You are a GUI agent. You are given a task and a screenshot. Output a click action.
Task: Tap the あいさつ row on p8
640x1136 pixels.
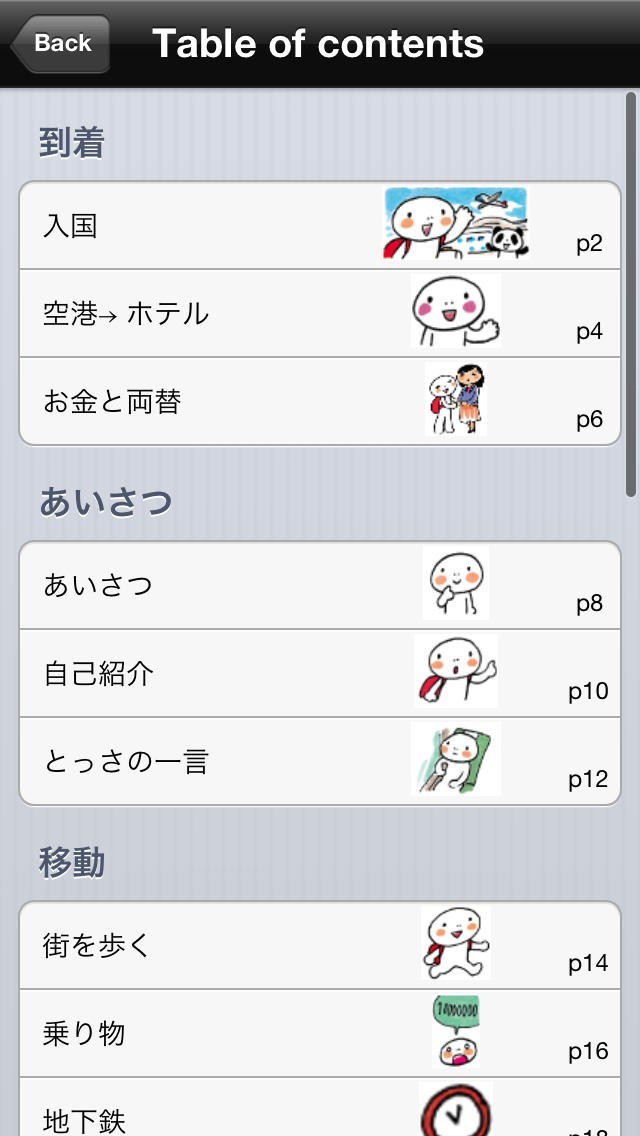(320, 585)
